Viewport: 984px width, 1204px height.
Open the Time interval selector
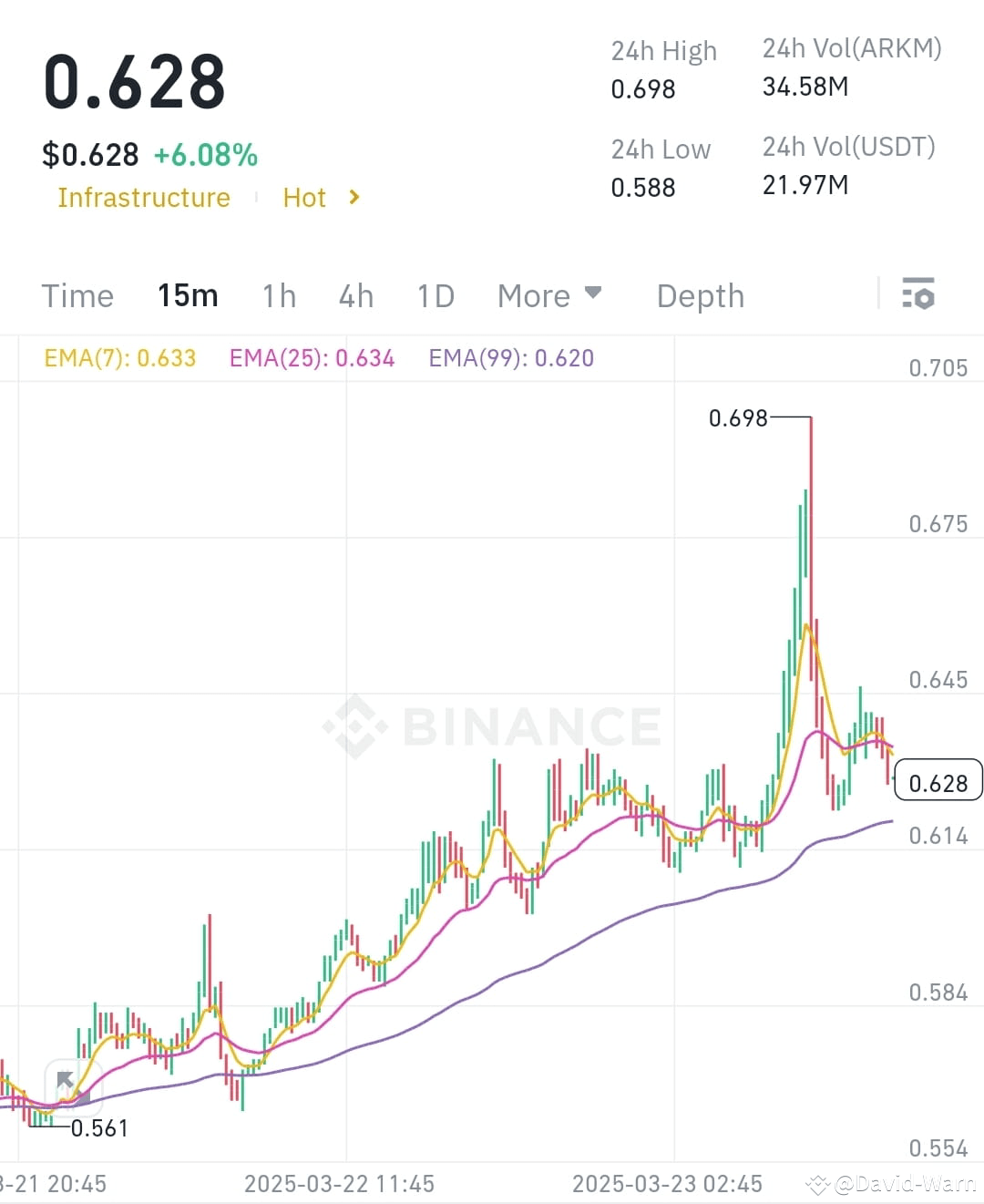click(x=77, y=295)
